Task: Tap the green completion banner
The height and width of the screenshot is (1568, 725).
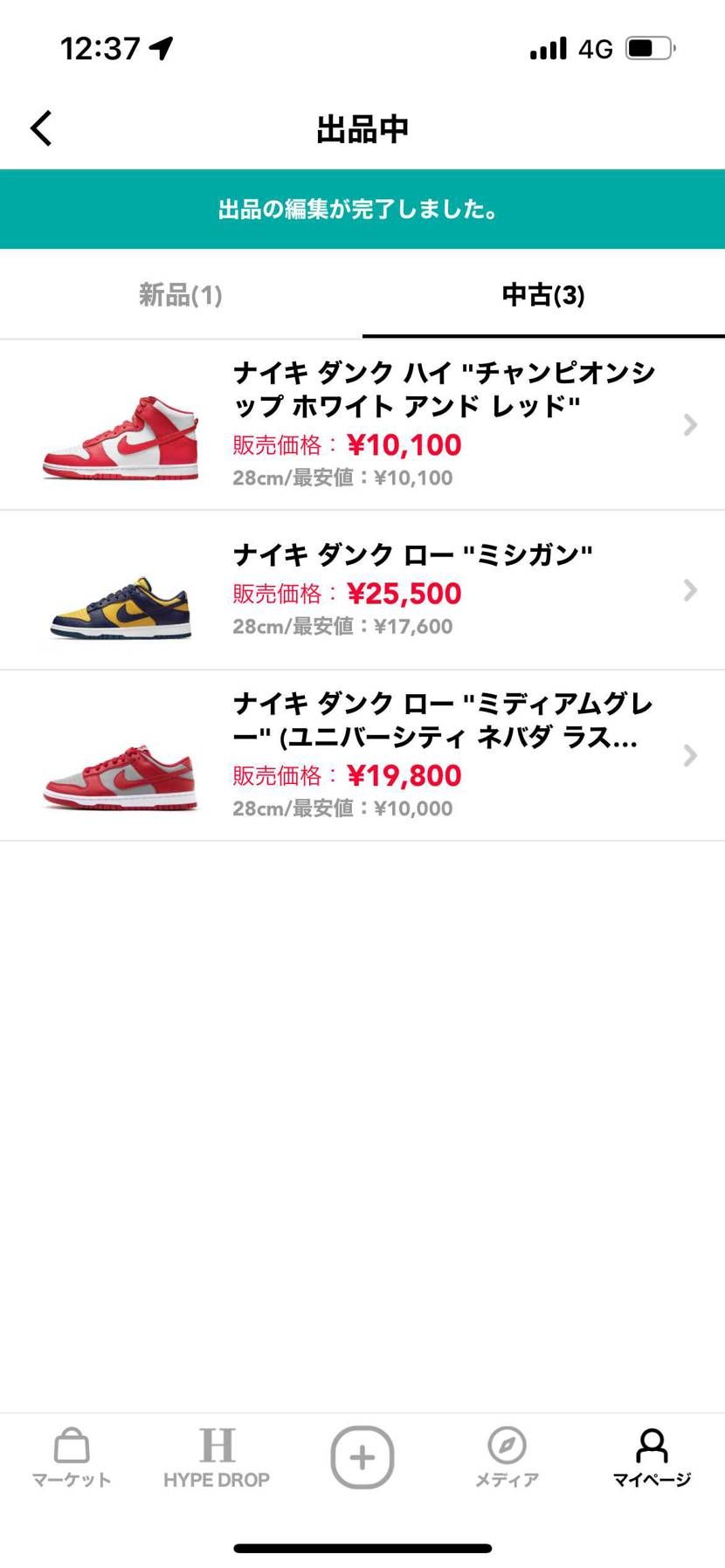Action: tap(362, 210)
